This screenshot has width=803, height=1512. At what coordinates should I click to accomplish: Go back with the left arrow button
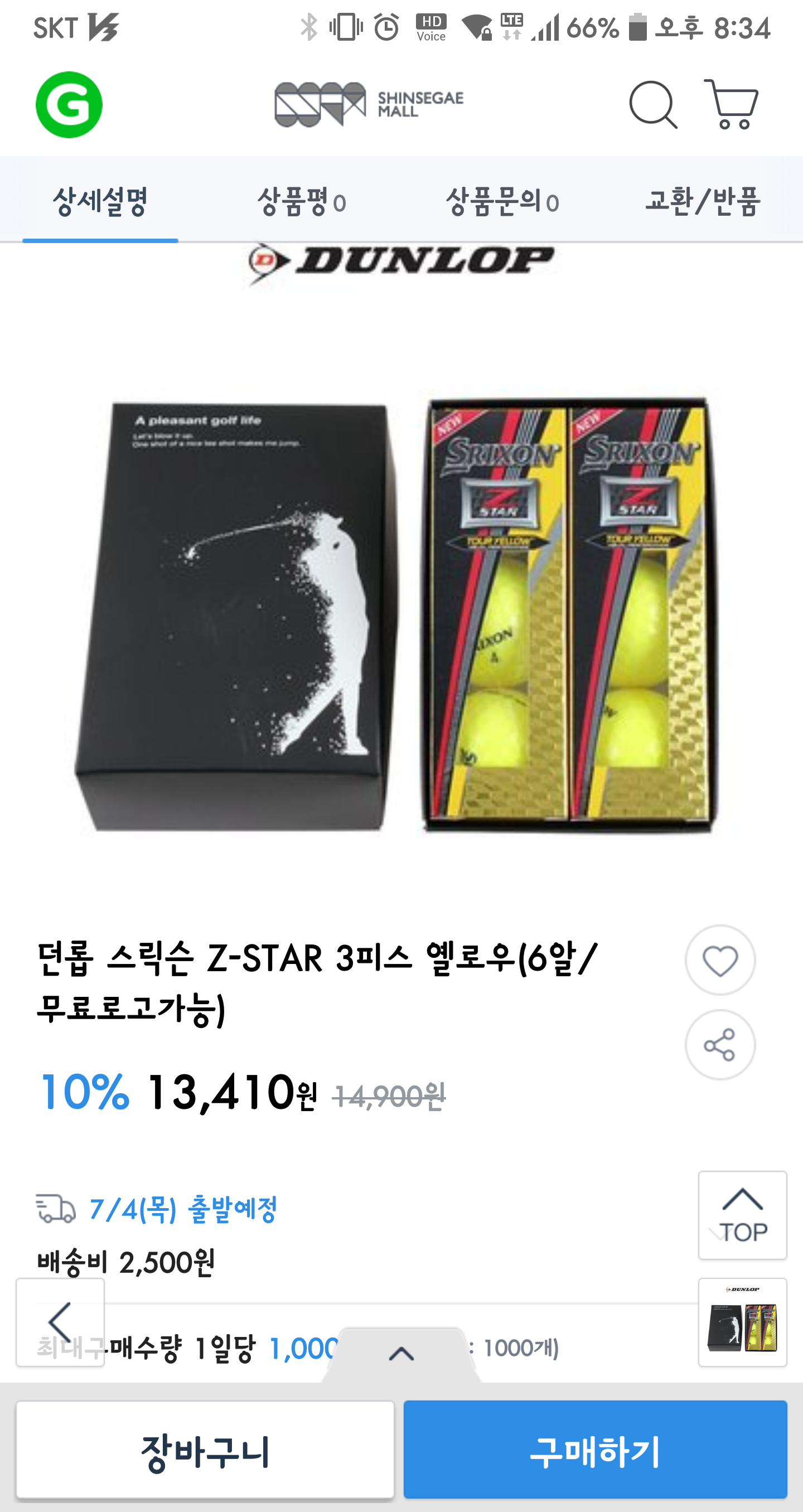[x=60, y=1322]
